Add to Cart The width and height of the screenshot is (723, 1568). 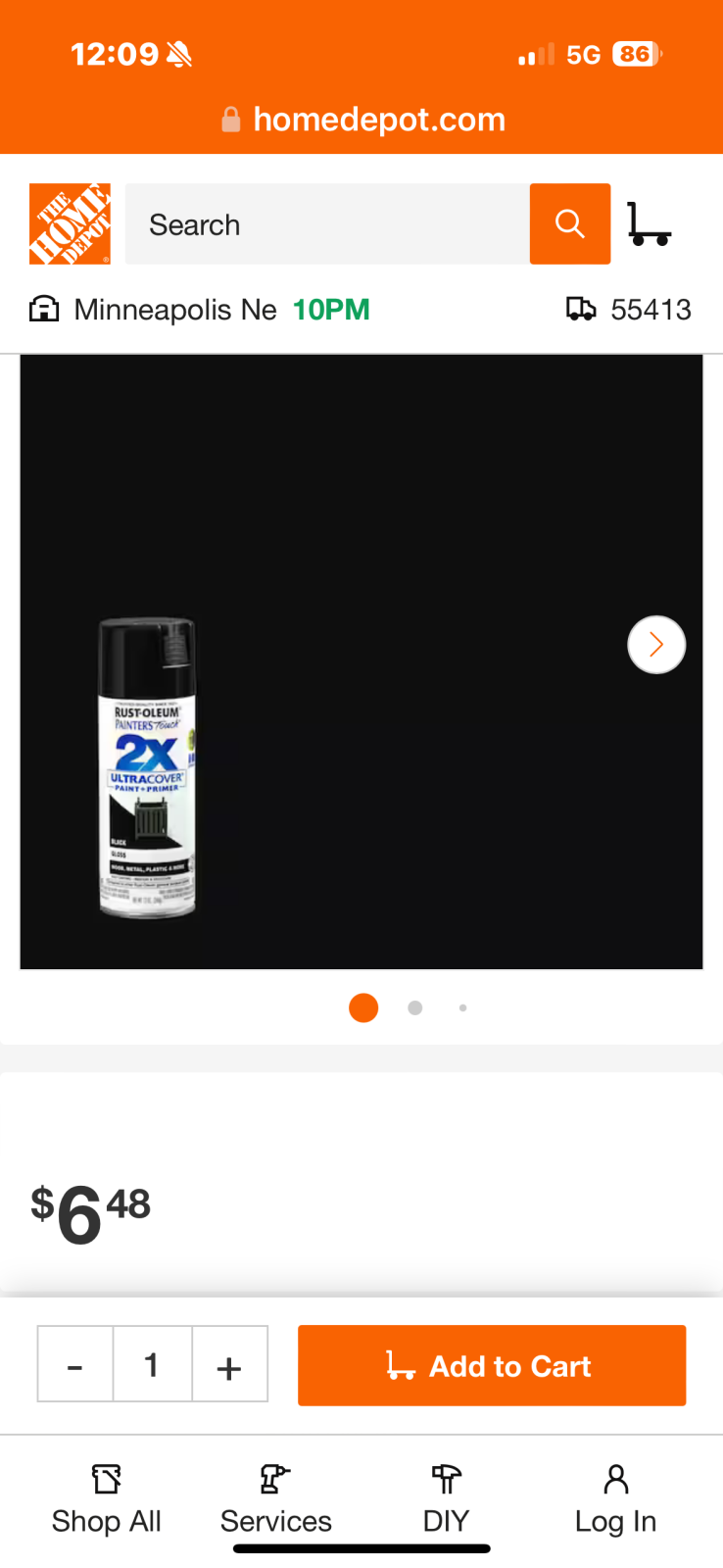[x=492, y=1365]
